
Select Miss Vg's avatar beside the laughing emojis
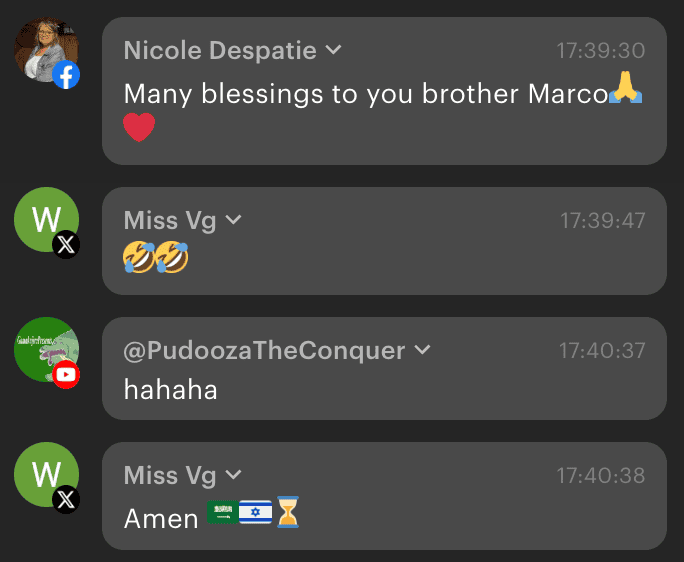46,220
